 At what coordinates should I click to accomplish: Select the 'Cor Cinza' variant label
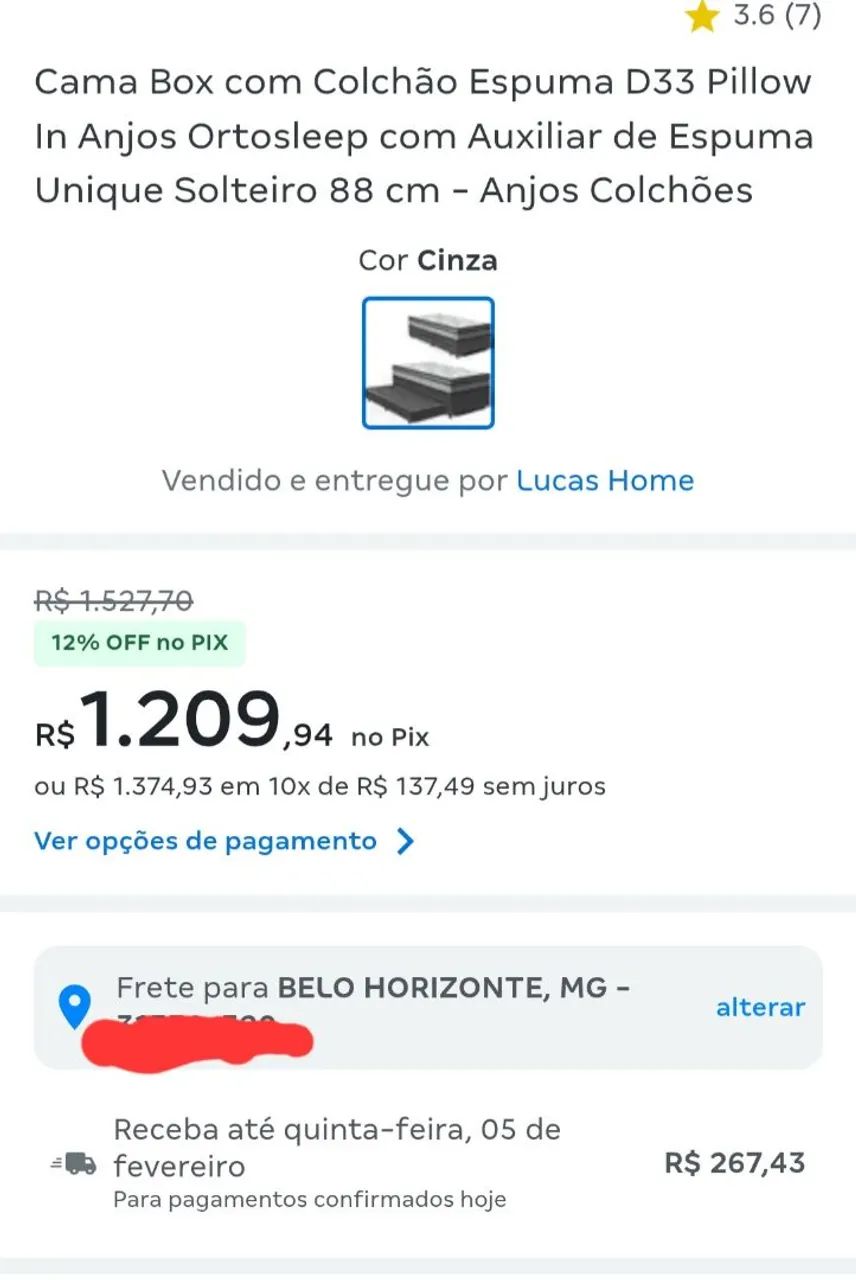coord(427,260)
